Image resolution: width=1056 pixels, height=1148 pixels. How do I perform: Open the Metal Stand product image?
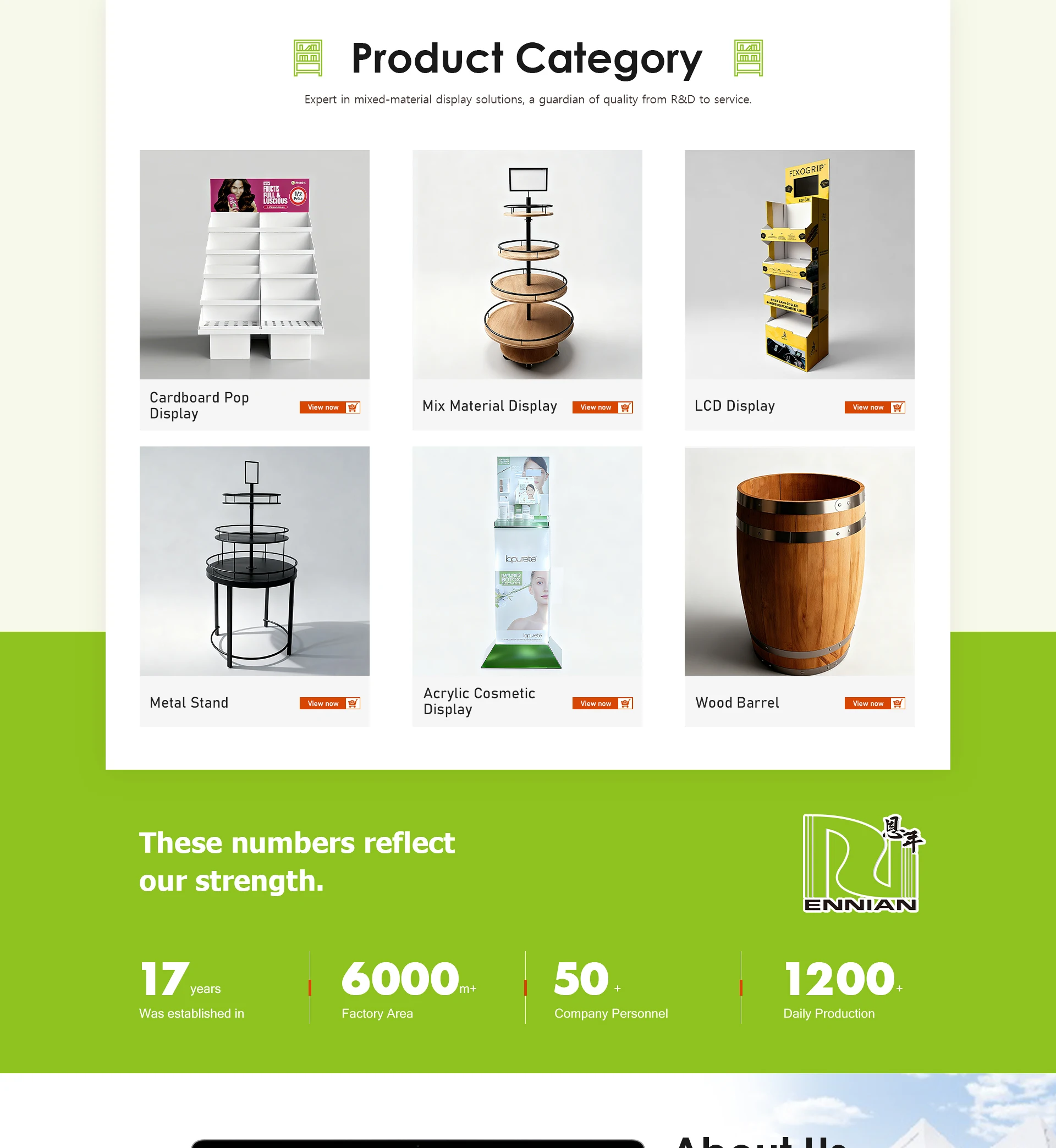tap(254, 561)
